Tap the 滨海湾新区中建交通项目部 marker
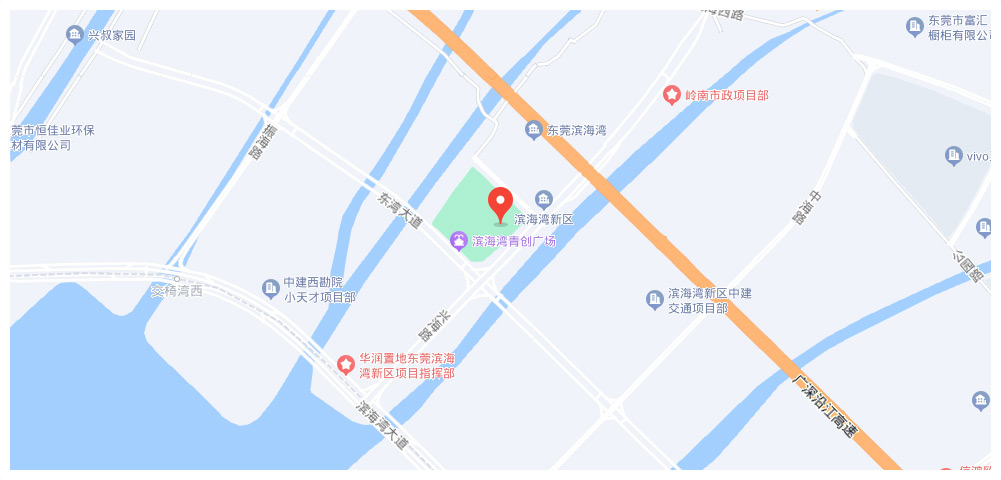The width and height of the screenshot is (1001, 480). pos(654,298)
